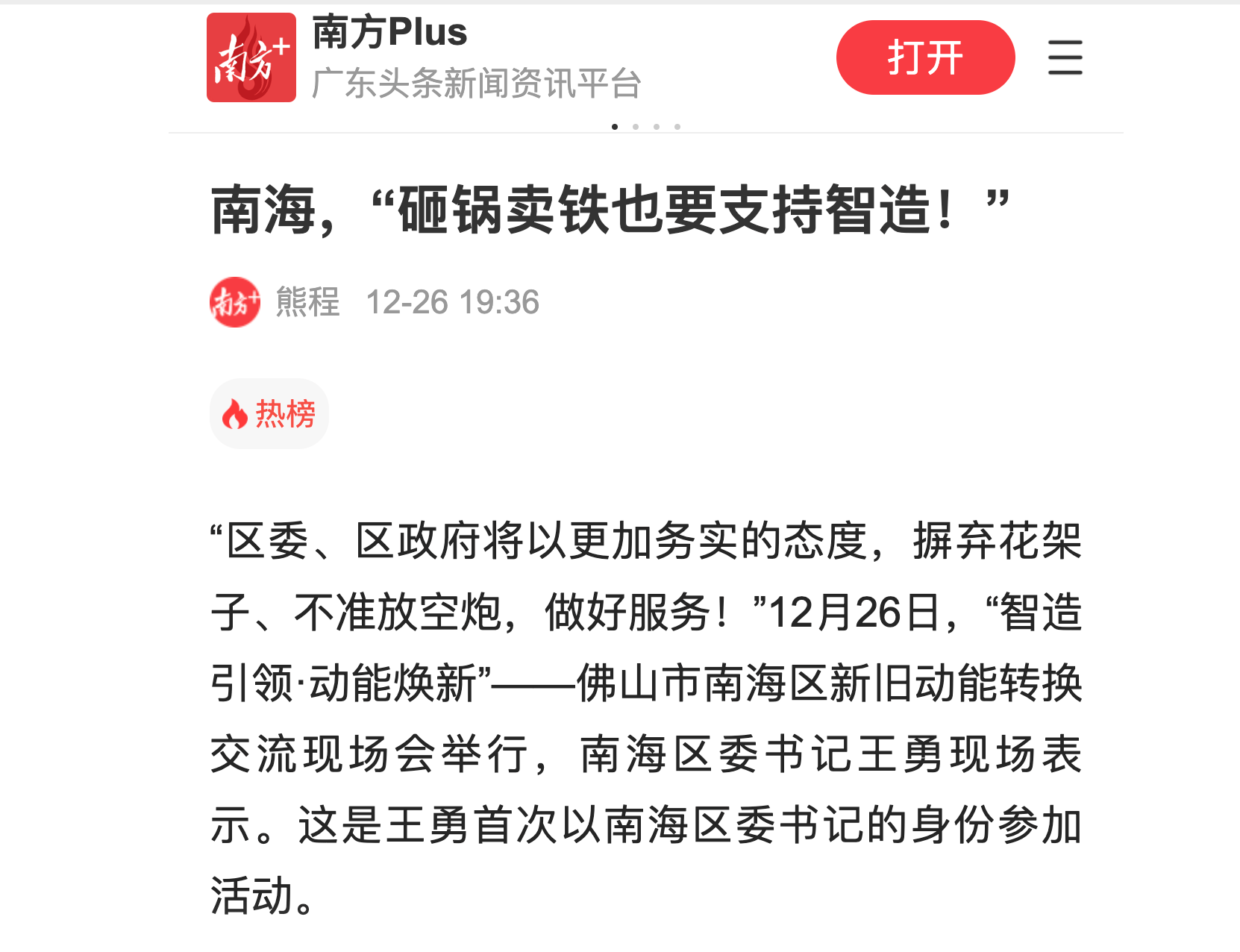
Task: Open the 南方Plus banner logo
Action: click(251, 57)
